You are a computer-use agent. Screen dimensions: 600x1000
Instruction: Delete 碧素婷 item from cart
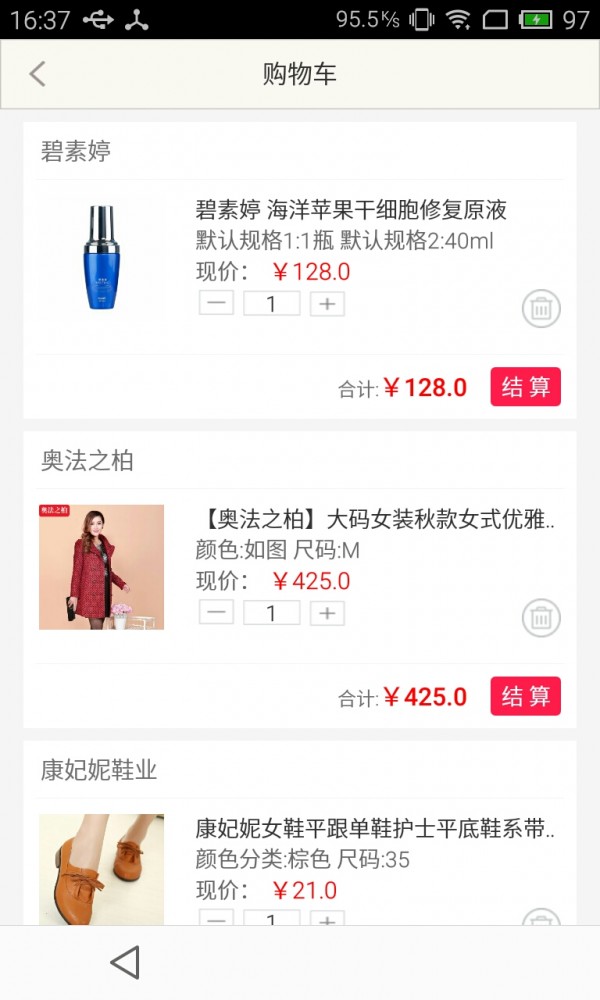(x=541, y=309)
